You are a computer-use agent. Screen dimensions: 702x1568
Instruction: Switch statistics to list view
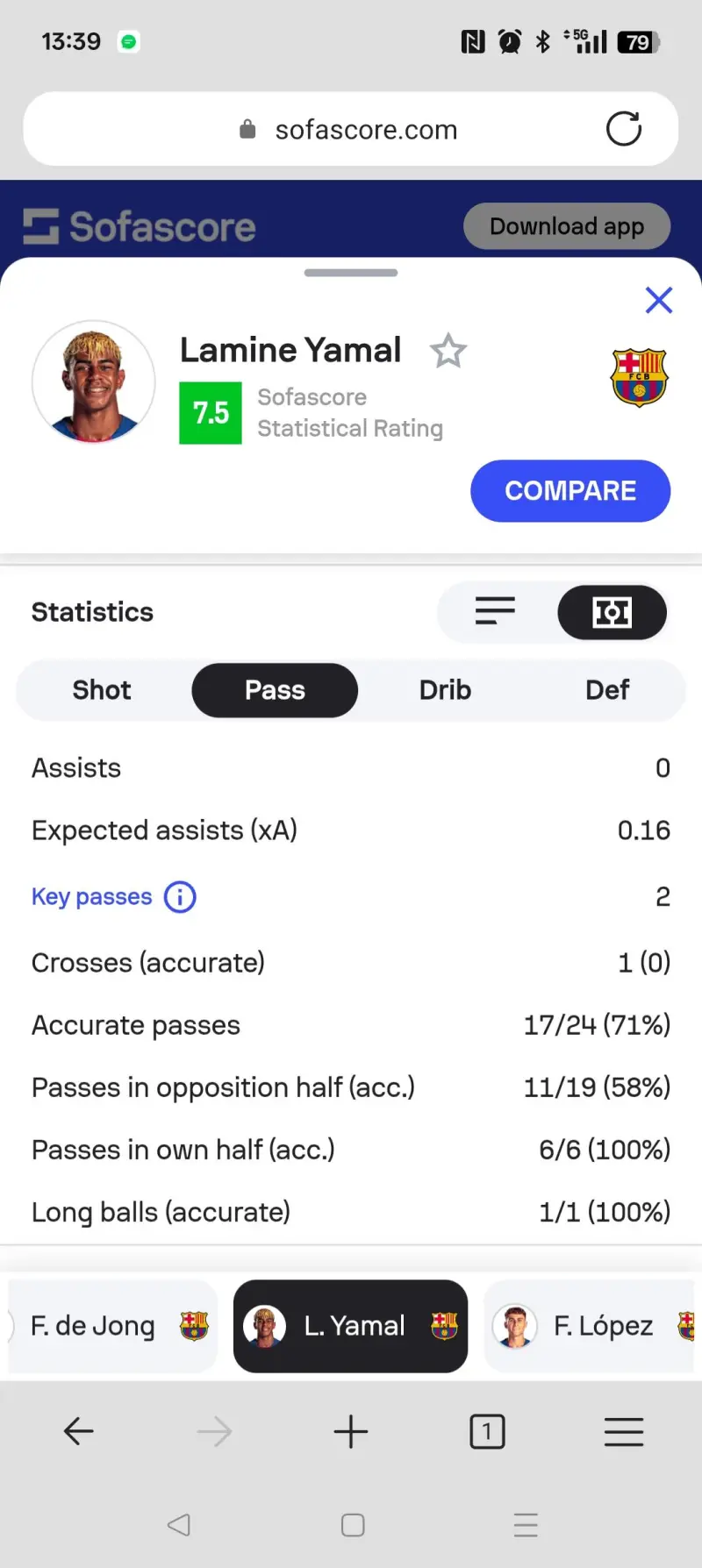tap(495, 611)
